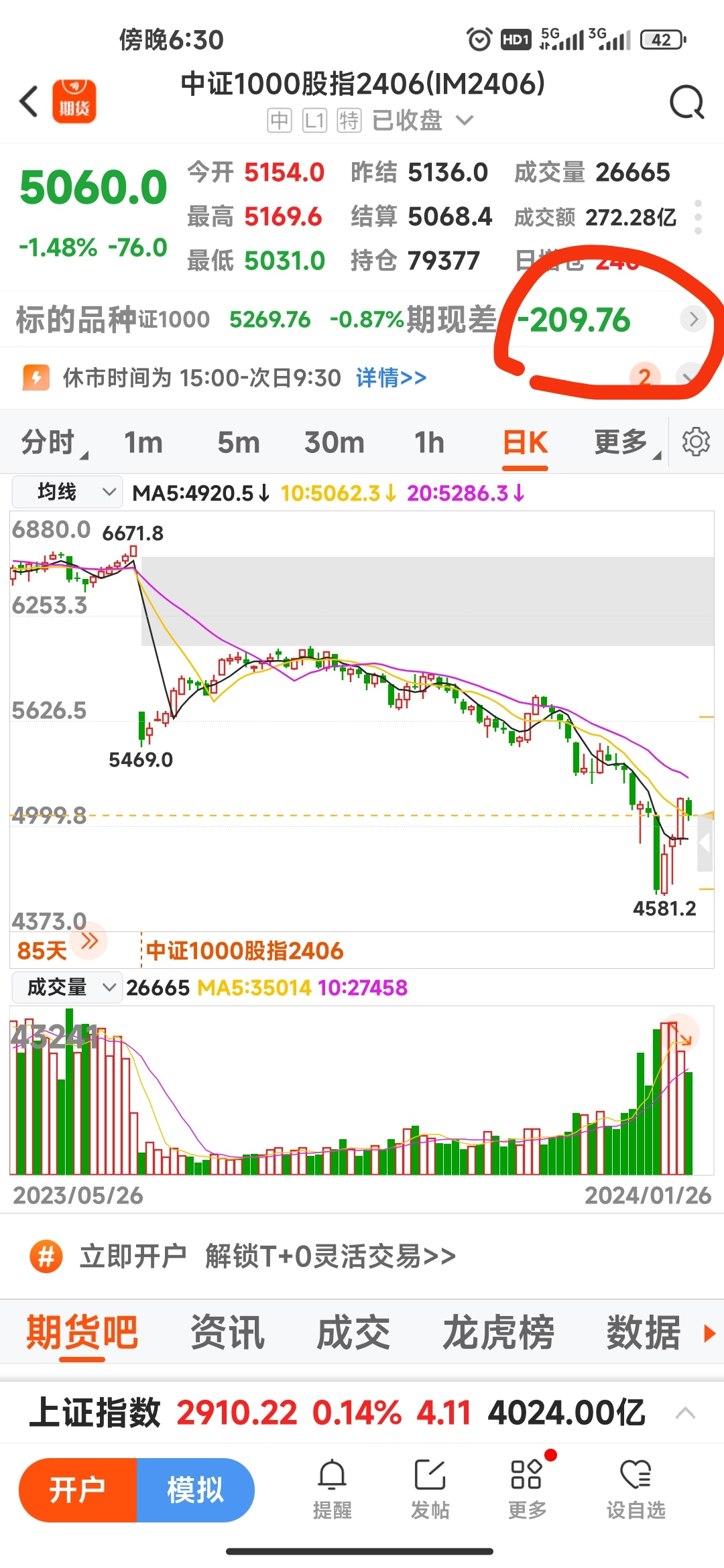This screenshot has height=1568, width=724.
Task: Expand the 已收盘 status dropdown
Action: coord(464,121)
